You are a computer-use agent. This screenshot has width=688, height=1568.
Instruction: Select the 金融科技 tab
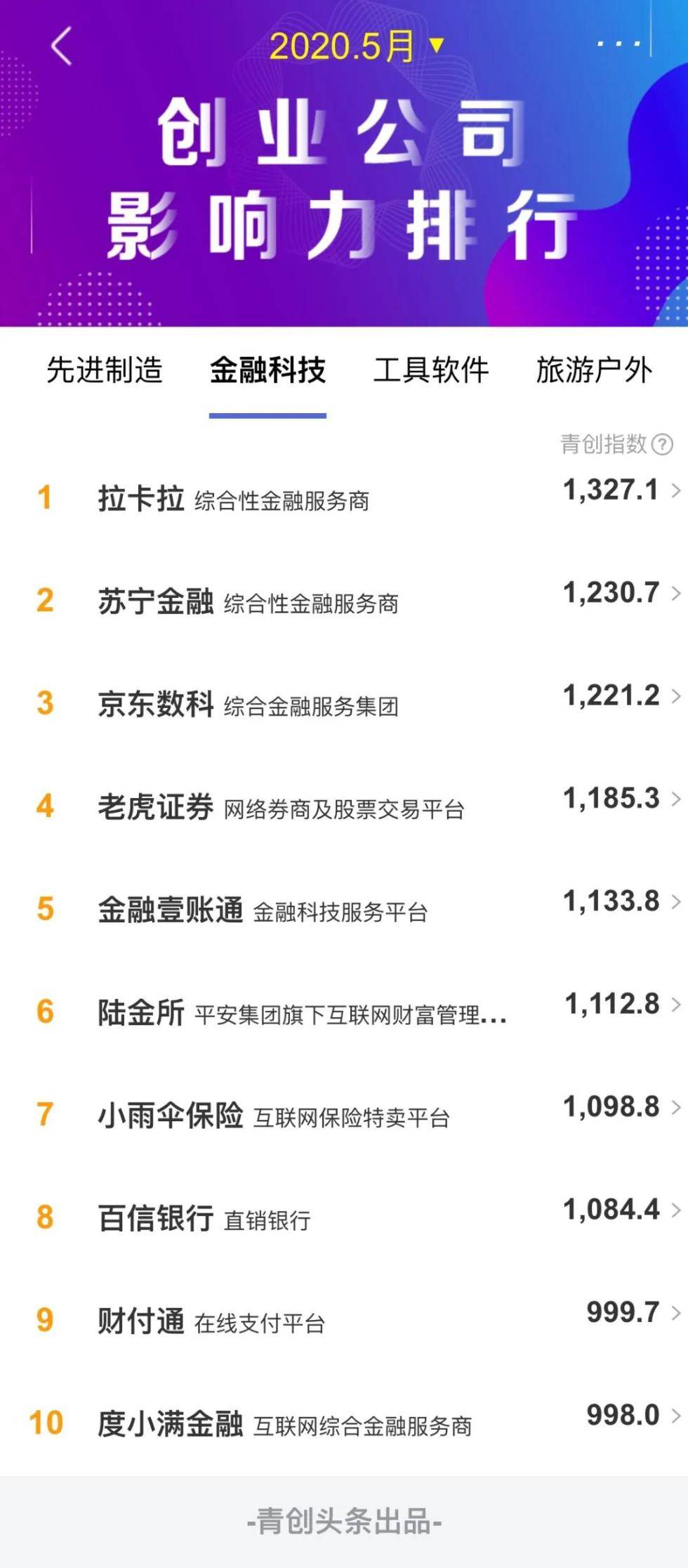[x=267, y=370]
